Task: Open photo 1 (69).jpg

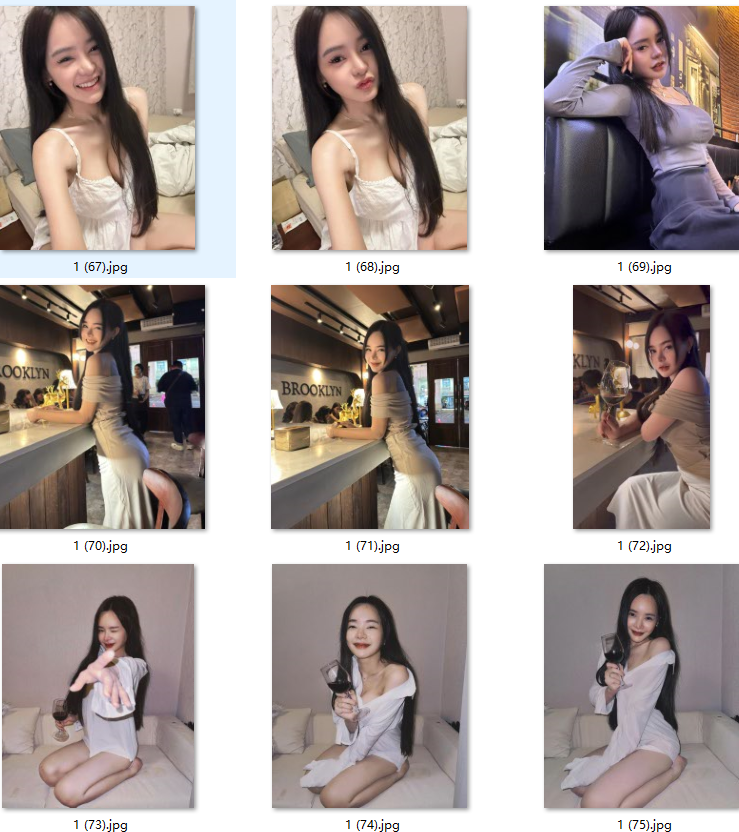Action: 641,128
